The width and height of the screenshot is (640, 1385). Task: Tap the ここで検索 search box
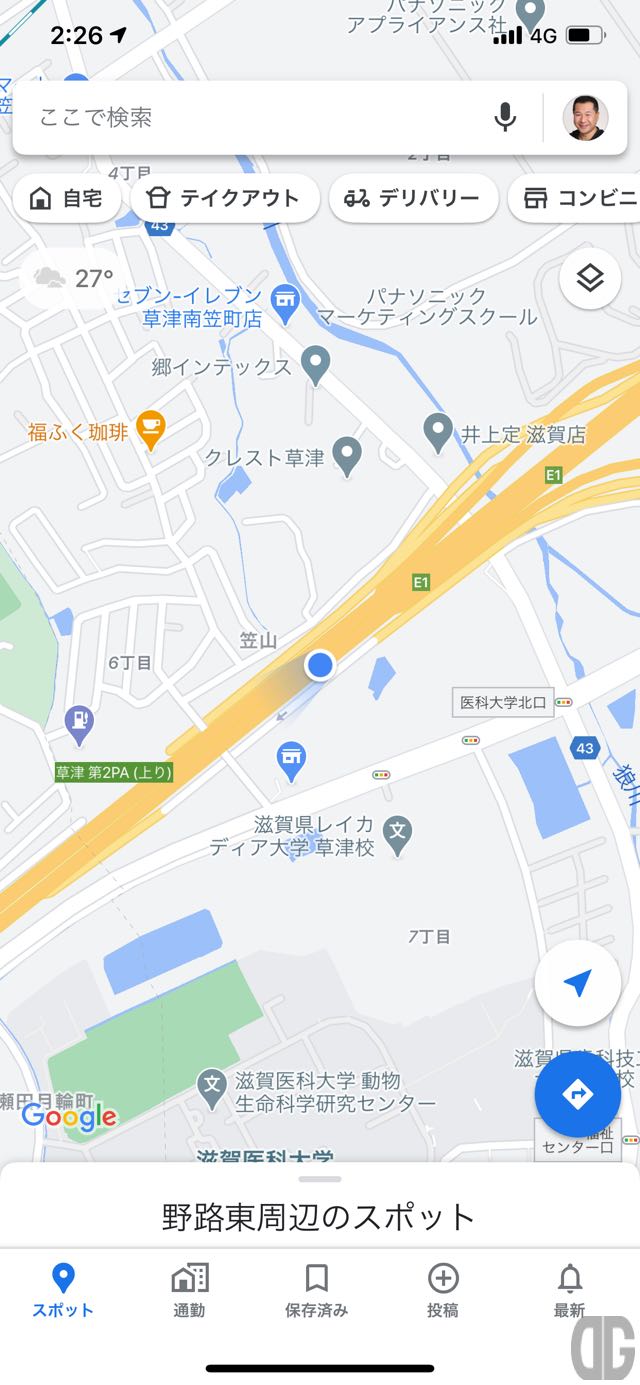pos(250,118)
